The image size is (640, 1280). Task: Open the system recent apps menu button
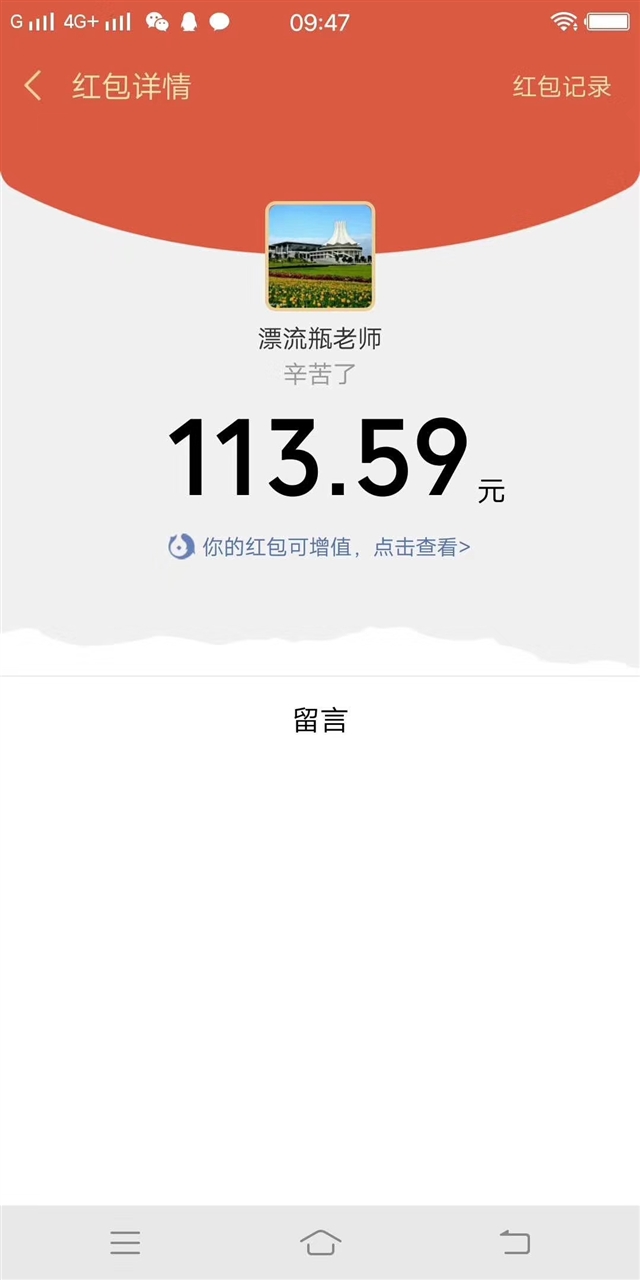pyautogui.click(x=125, y=1242)
